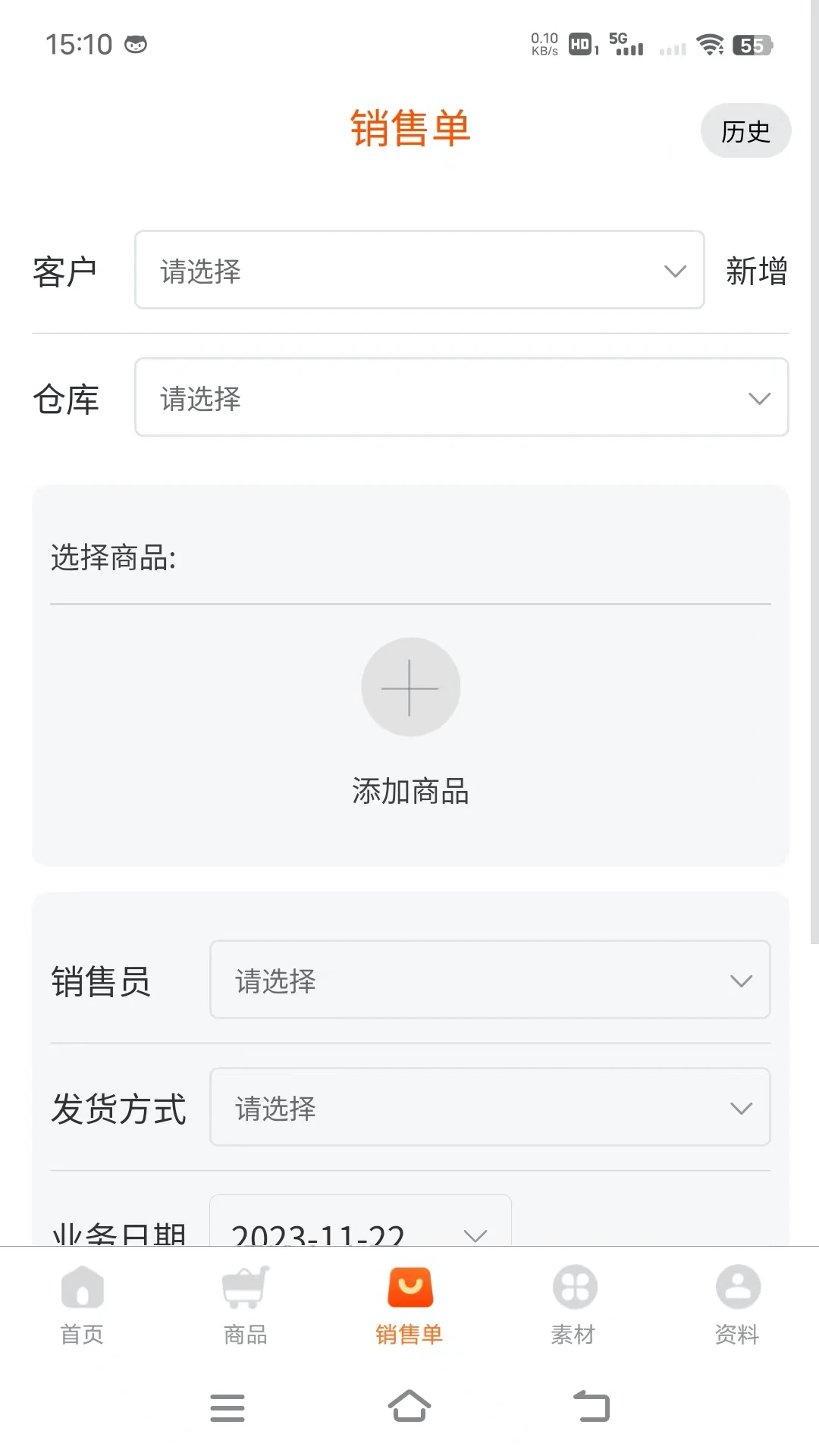Open the business date 2023-11-22 picker

point(360,1230)
